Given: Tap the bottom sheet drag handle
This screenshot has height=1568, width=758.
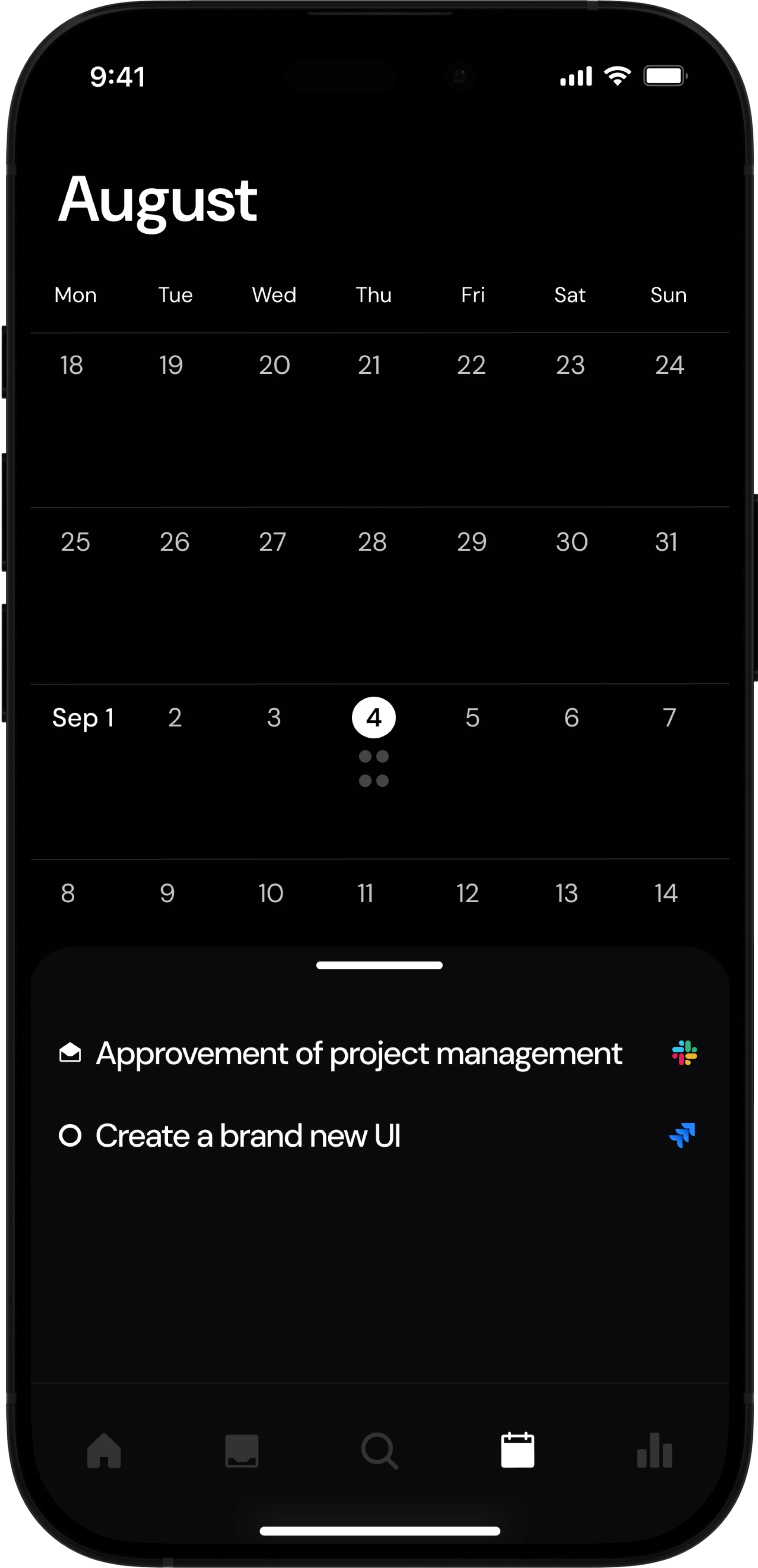Looking at the screenshot, I should (x=379, y=965).
